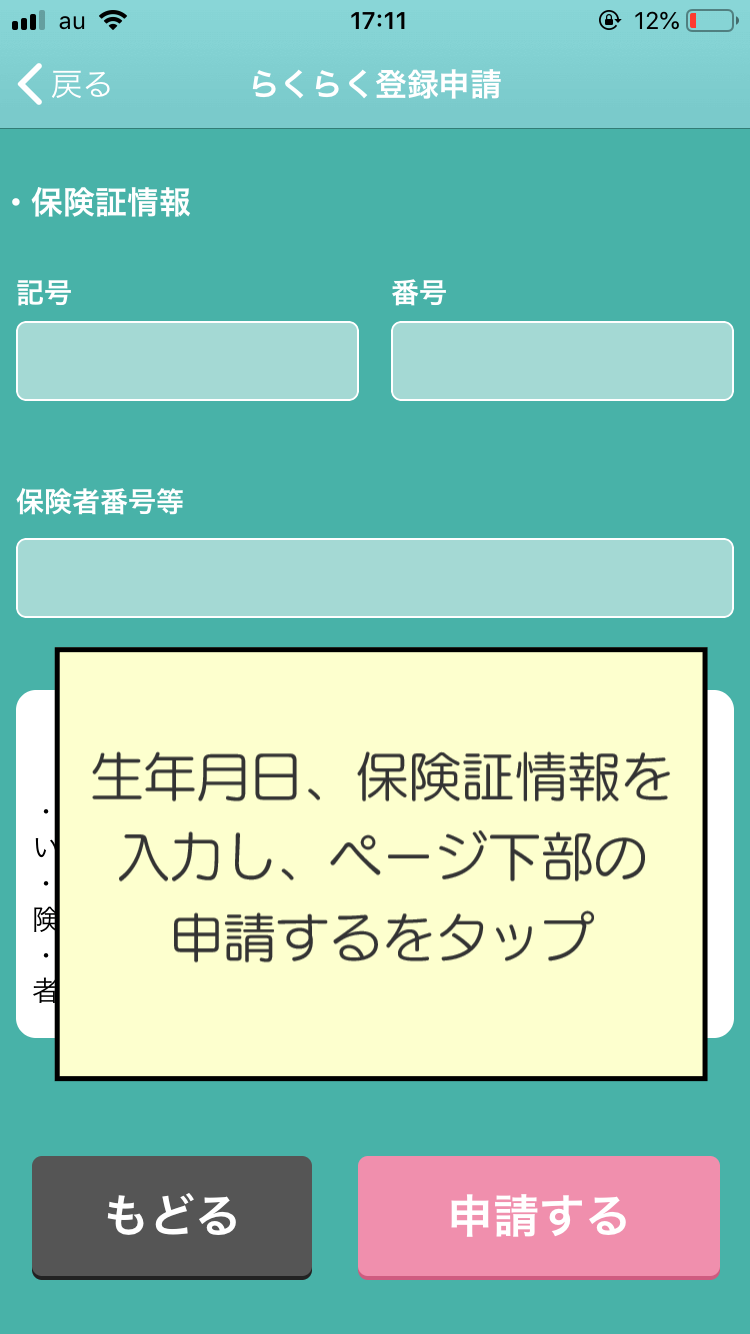Go back with the 戻る arrow
The image size is (750, 1334).
click(62, 85)
